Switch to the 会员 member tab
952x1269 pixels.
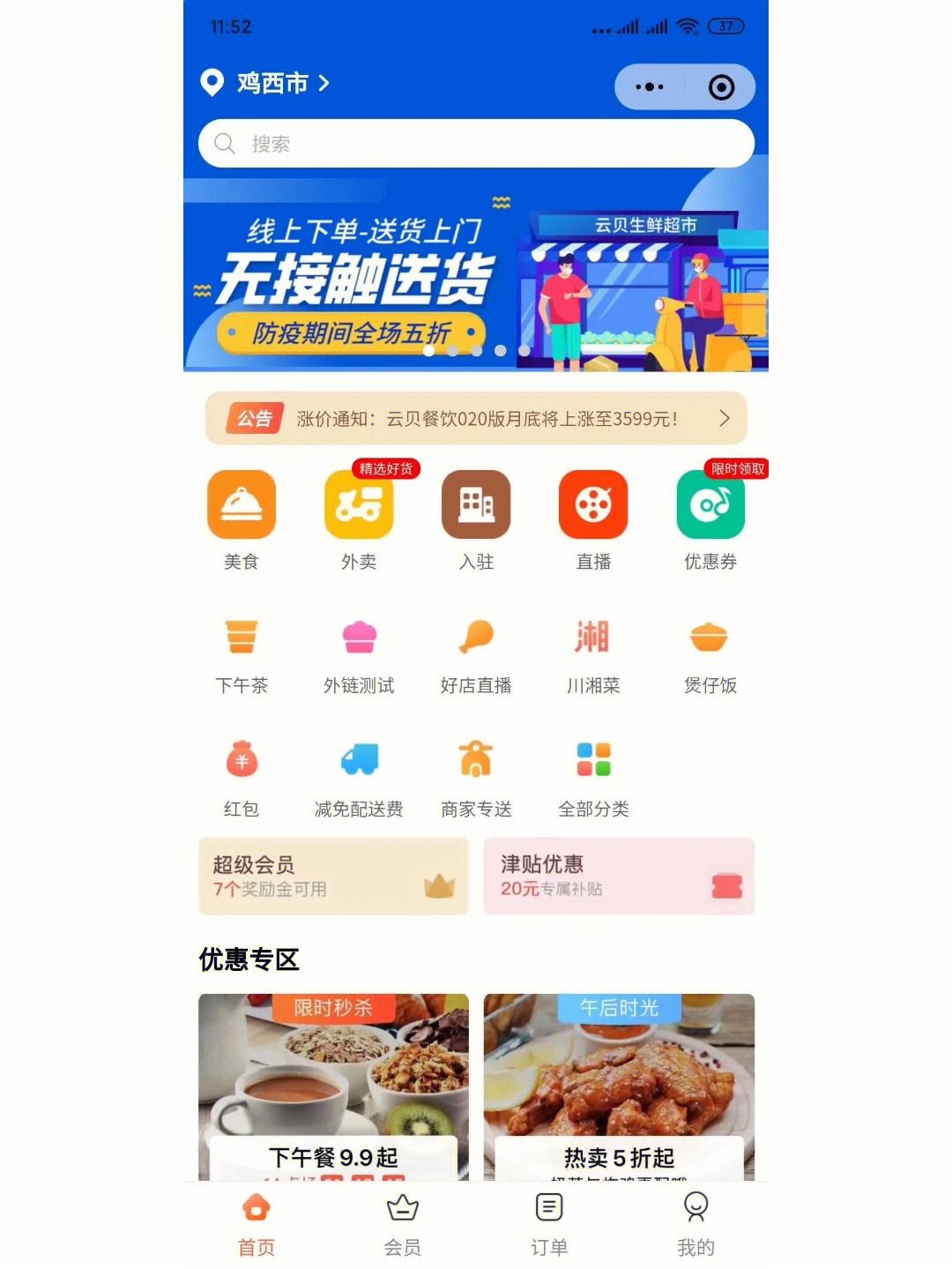coord(402,1224)
